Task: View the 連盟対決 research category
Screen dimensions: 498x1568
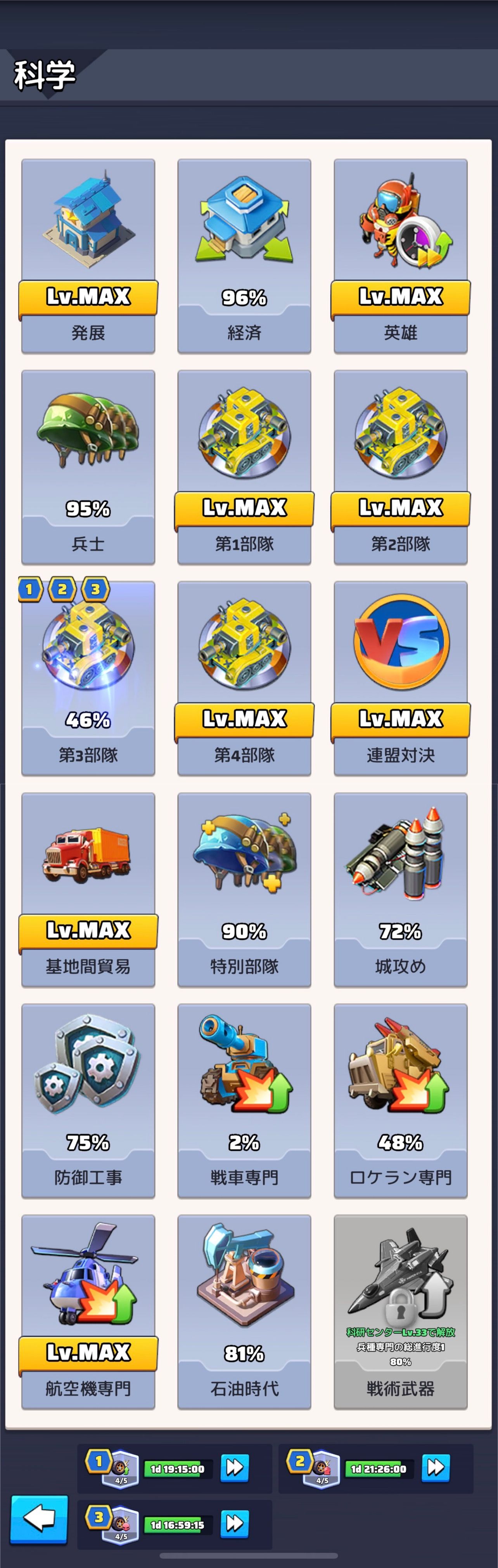Action: point(400,678)
